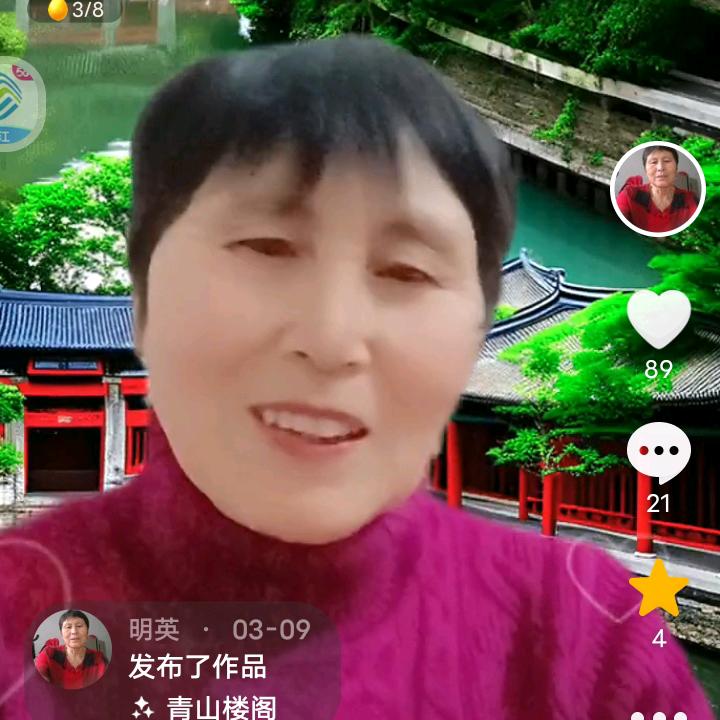
Task: Tap the gold coin 3/8 reward counter
Action: click(x=74, y=10)
